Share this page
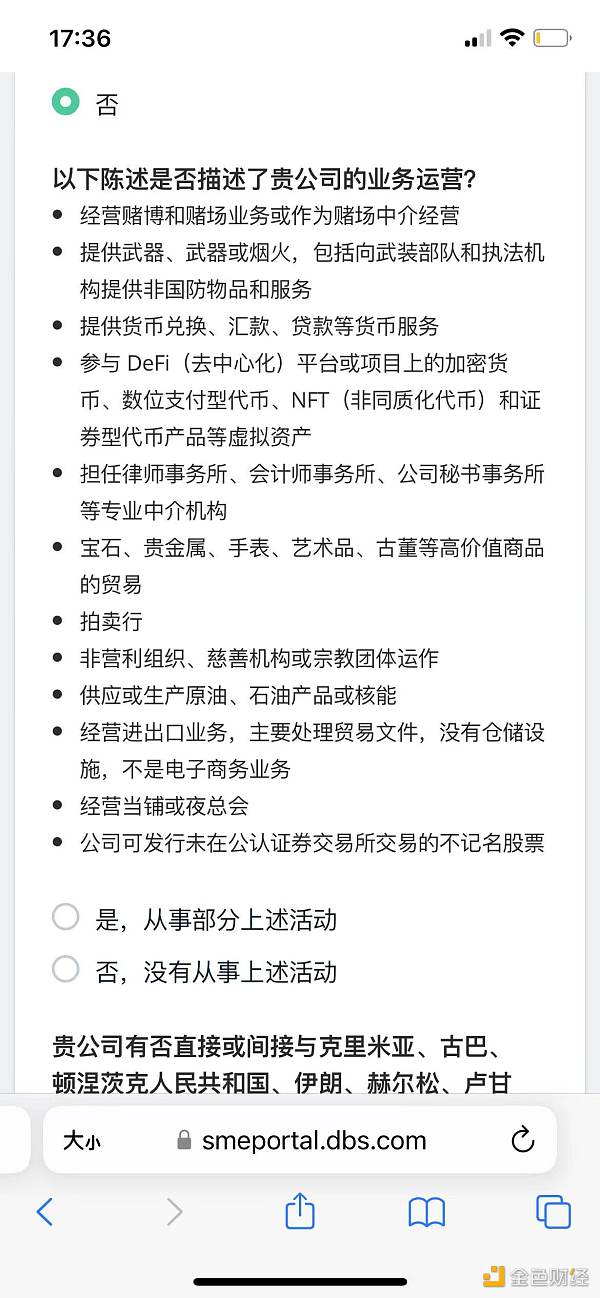 pos(300,1211)
